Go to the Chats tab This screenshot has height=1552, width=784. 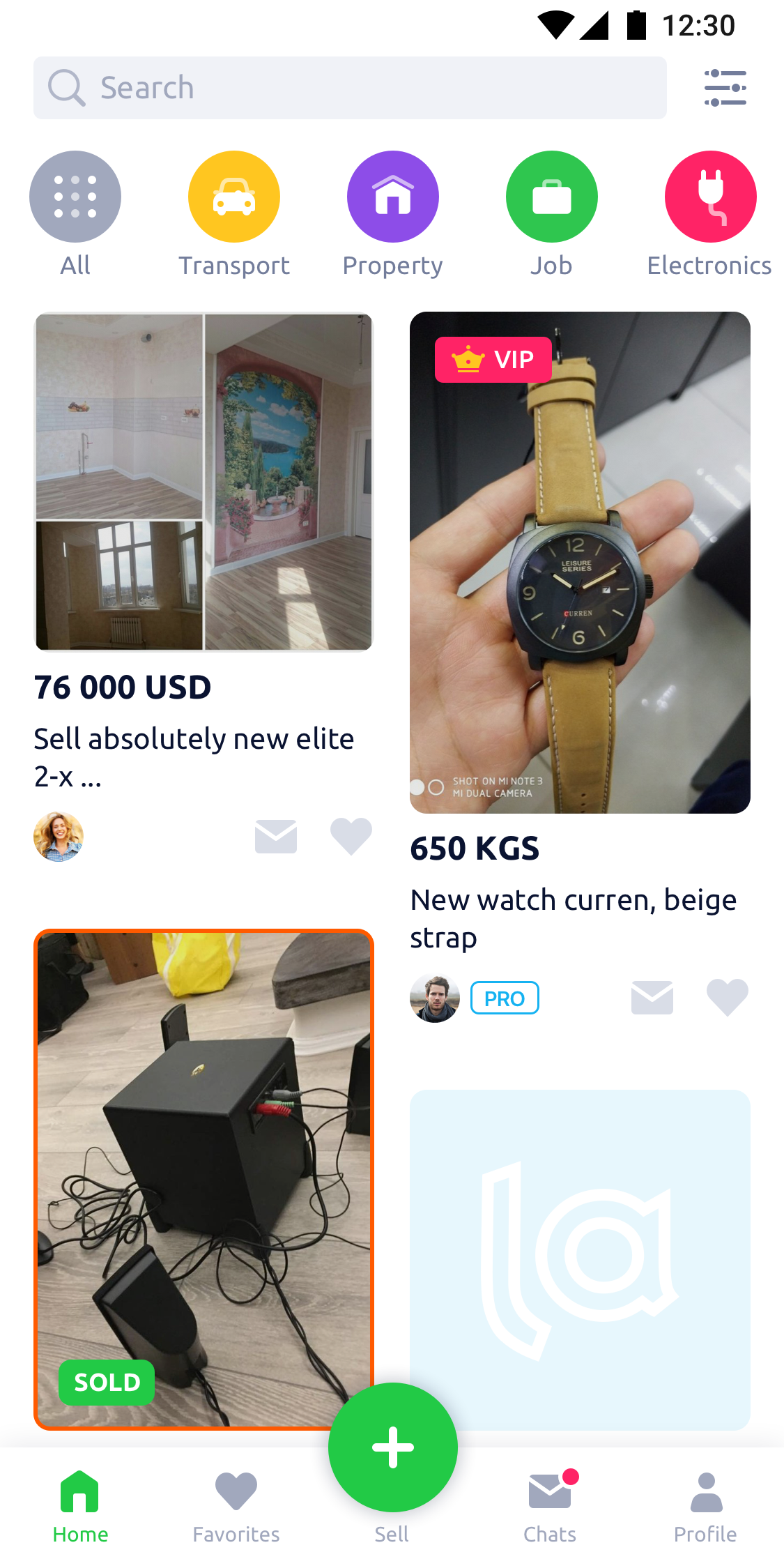pyautogui.click(x=550, y=1507)
